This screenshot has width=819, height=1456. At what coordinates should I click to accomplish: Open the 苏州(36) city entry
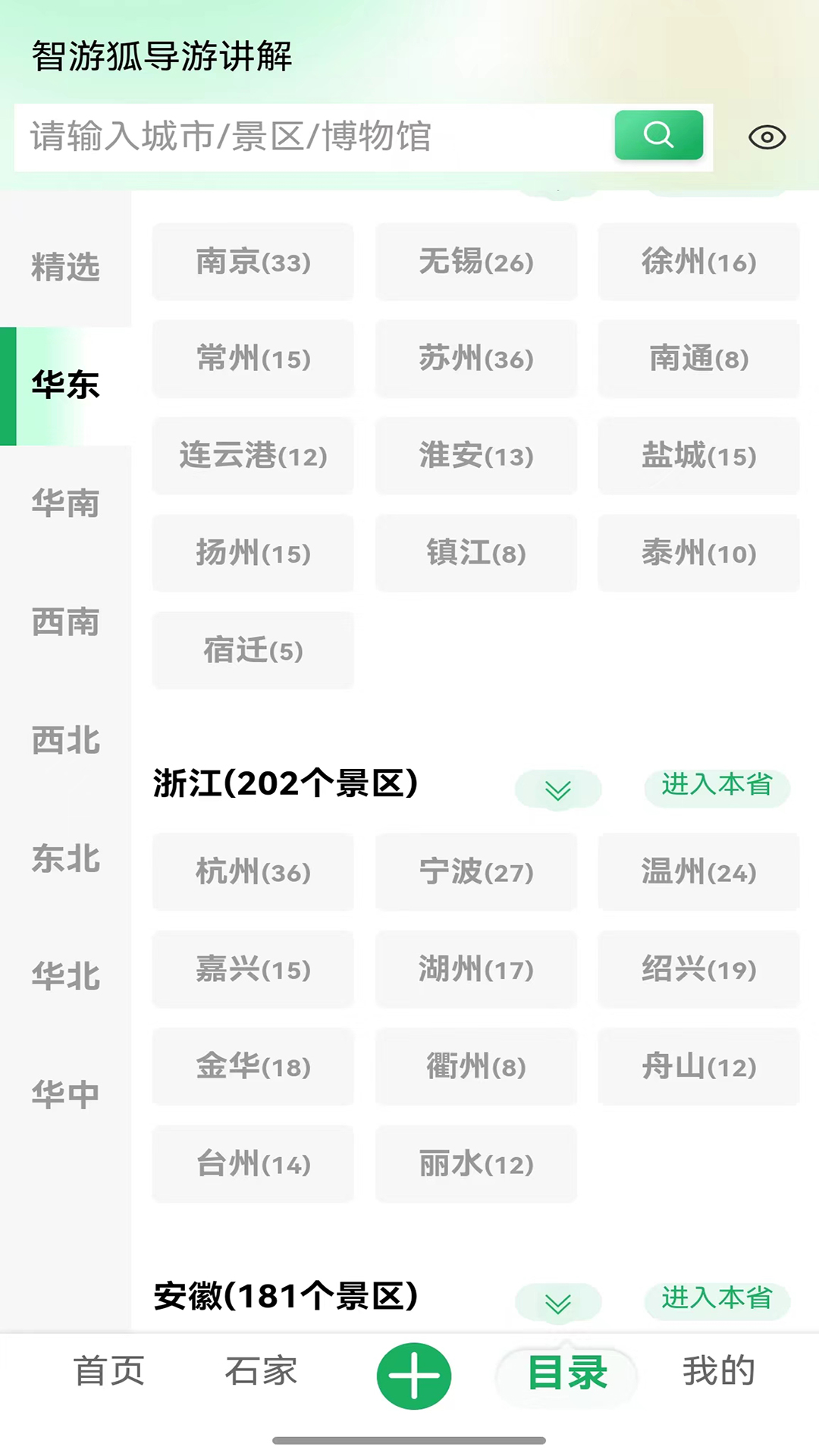475,359
